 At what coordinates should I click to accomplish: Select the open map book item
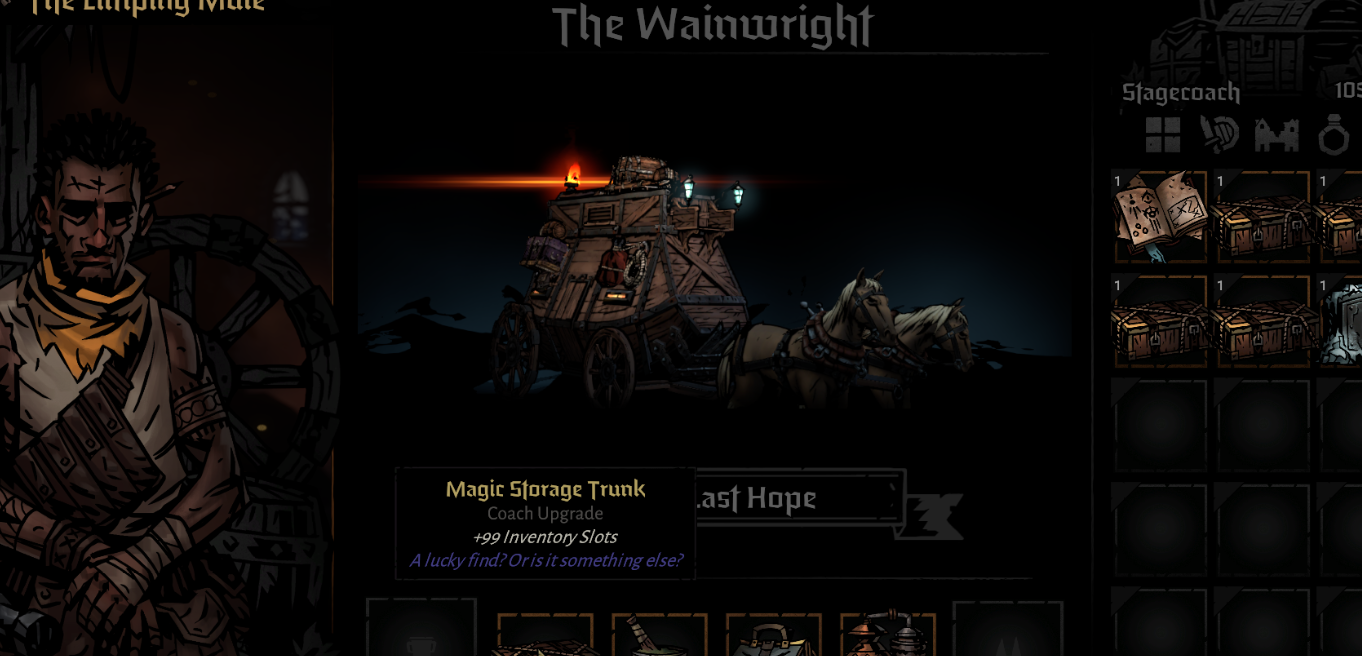pyautogui.click(x=1160, y=216)
